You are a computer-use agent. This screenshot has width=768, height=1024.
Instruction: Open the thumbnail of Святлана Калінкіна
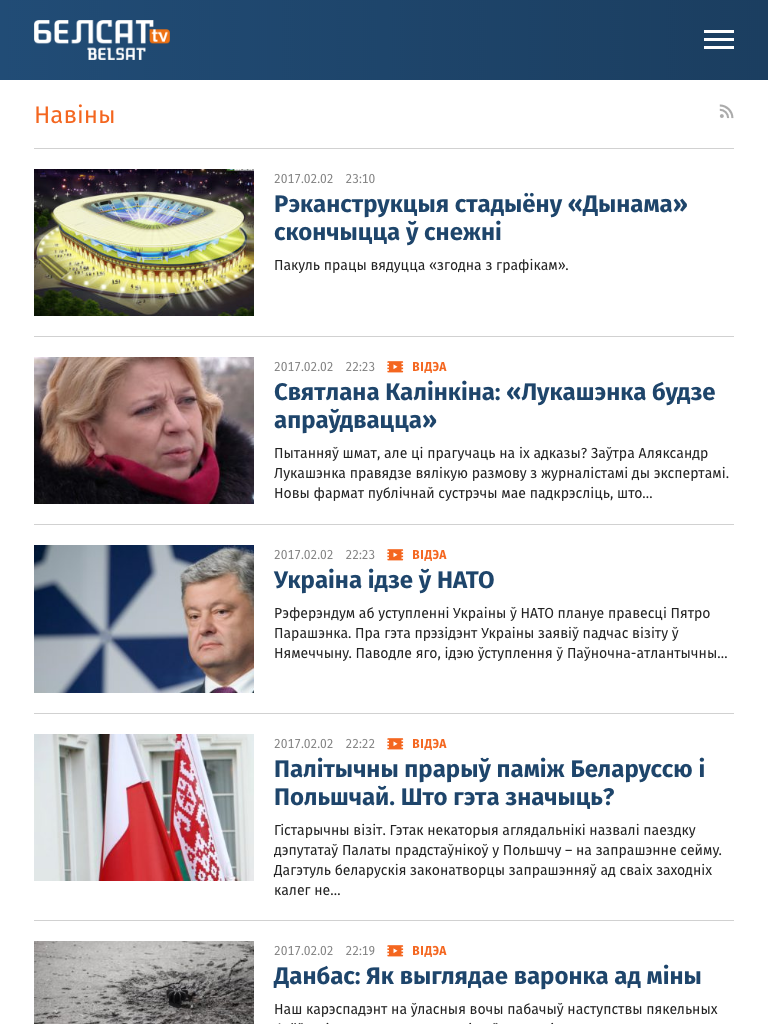[144, 431]
